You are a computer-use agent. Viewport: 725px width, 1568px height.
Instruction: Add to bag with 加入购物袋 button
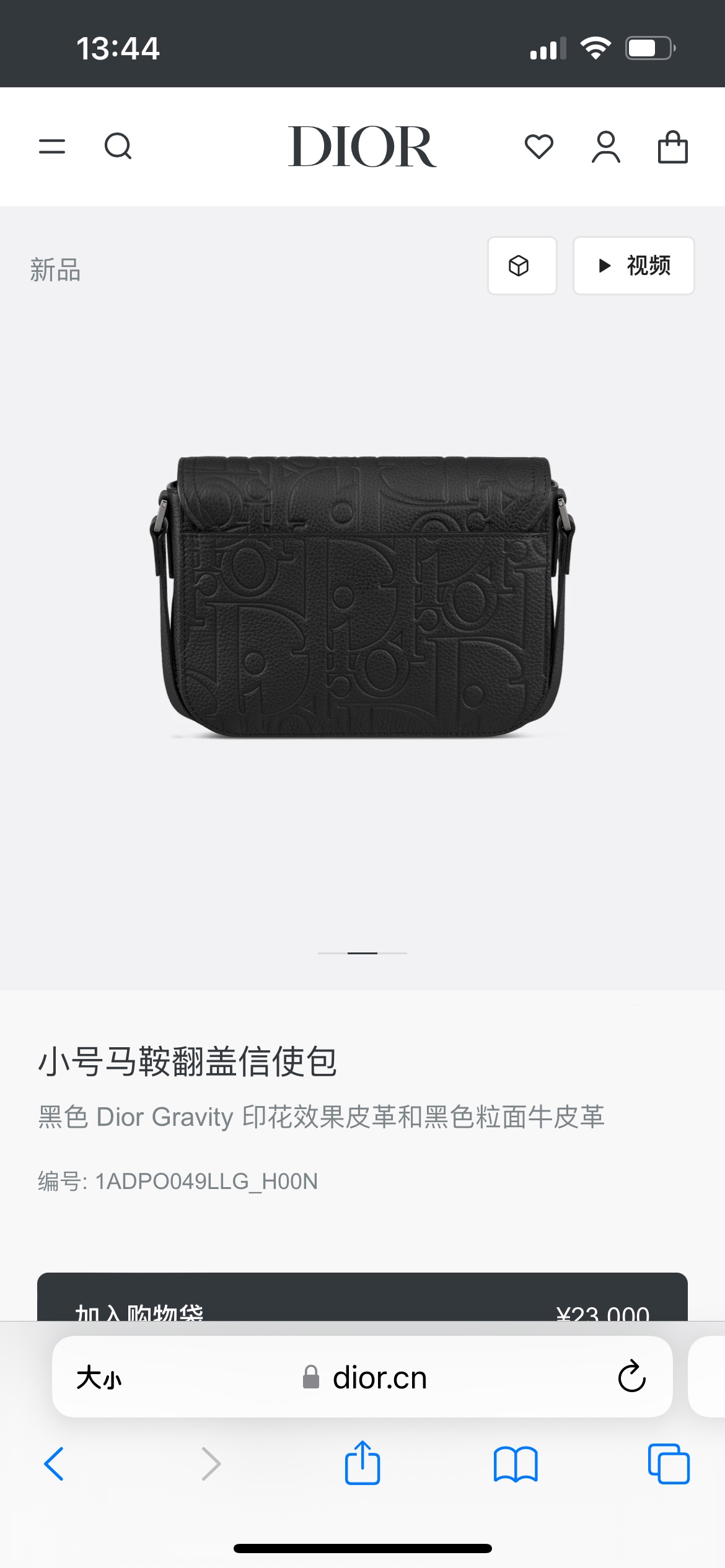pos(362,1299)
